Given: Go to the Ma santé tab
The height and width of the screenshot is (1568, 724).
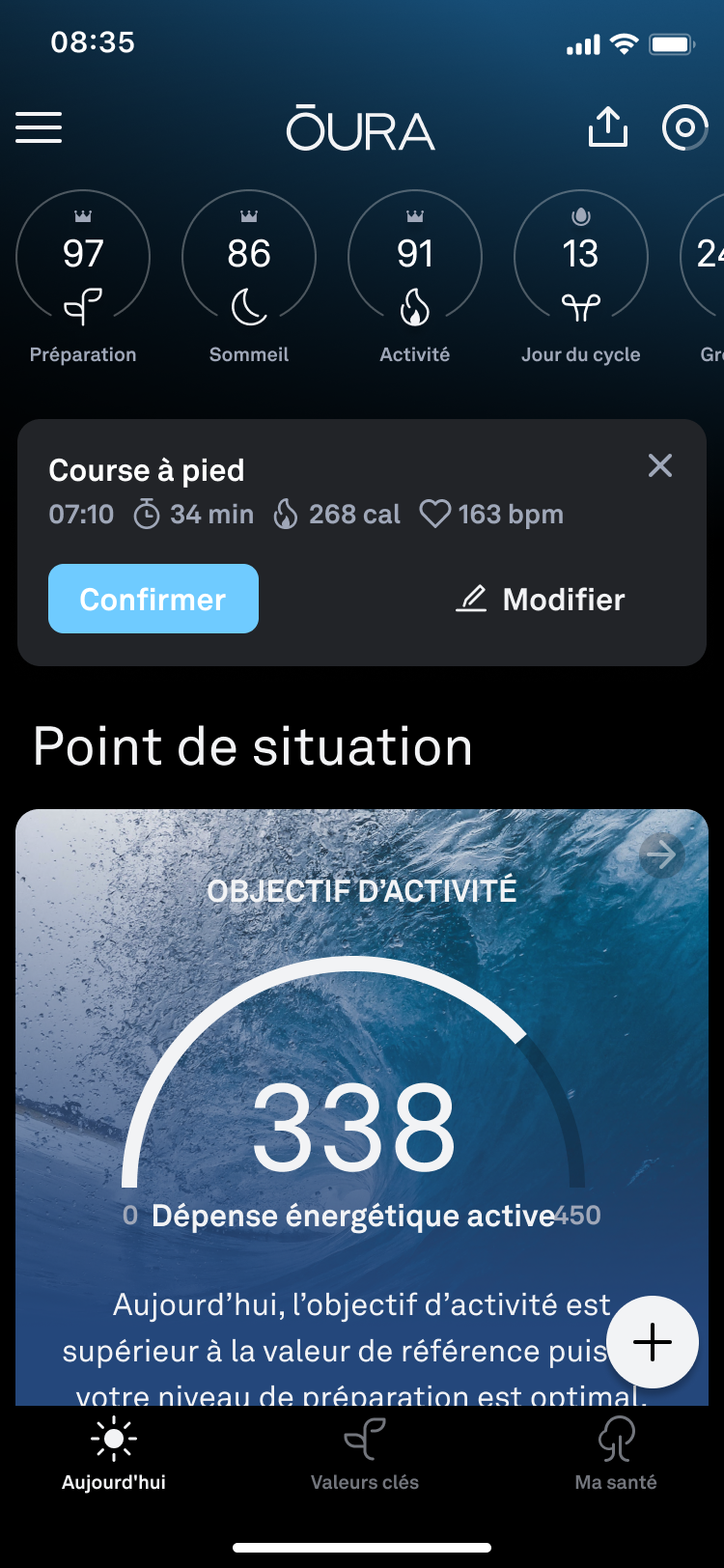Looking at the screenshot, I should pos(616,1455).
